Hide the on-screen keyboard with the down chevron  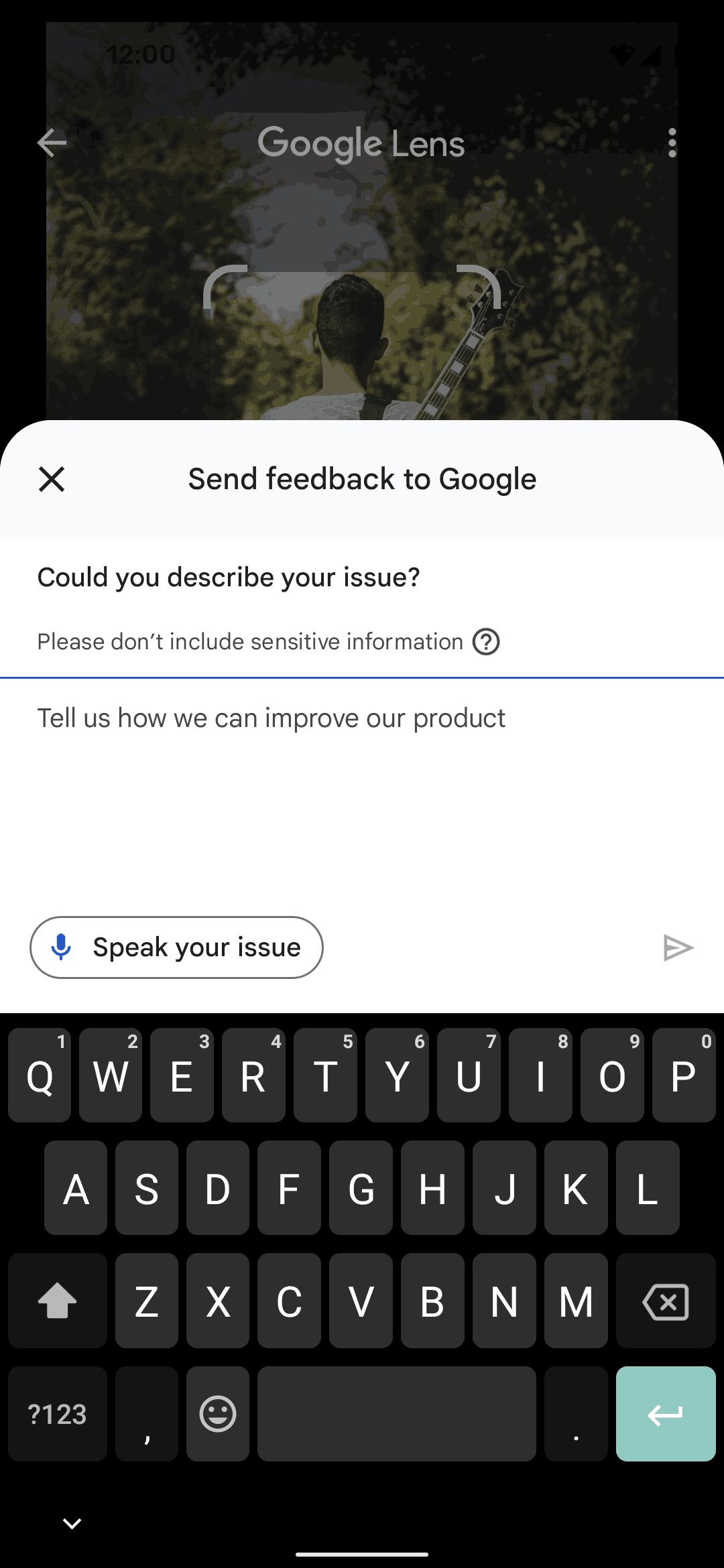pos(72,1523)
